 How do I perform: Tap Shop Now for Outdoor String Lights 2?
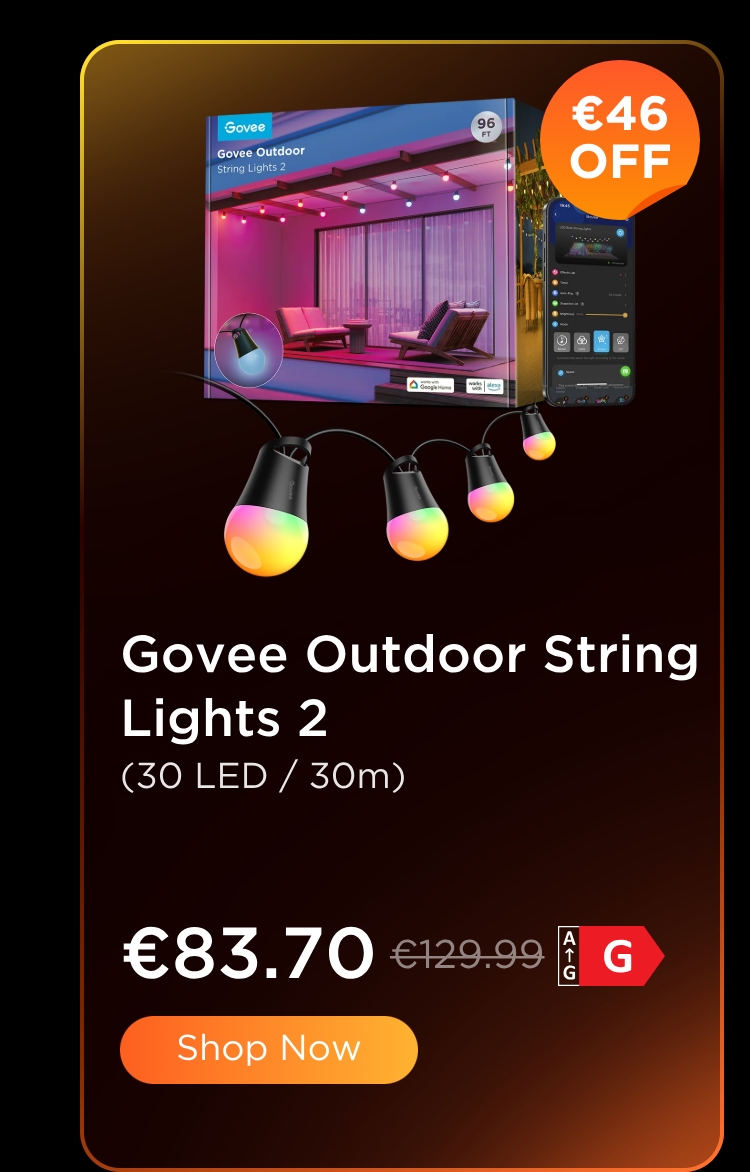(268, 1049)
